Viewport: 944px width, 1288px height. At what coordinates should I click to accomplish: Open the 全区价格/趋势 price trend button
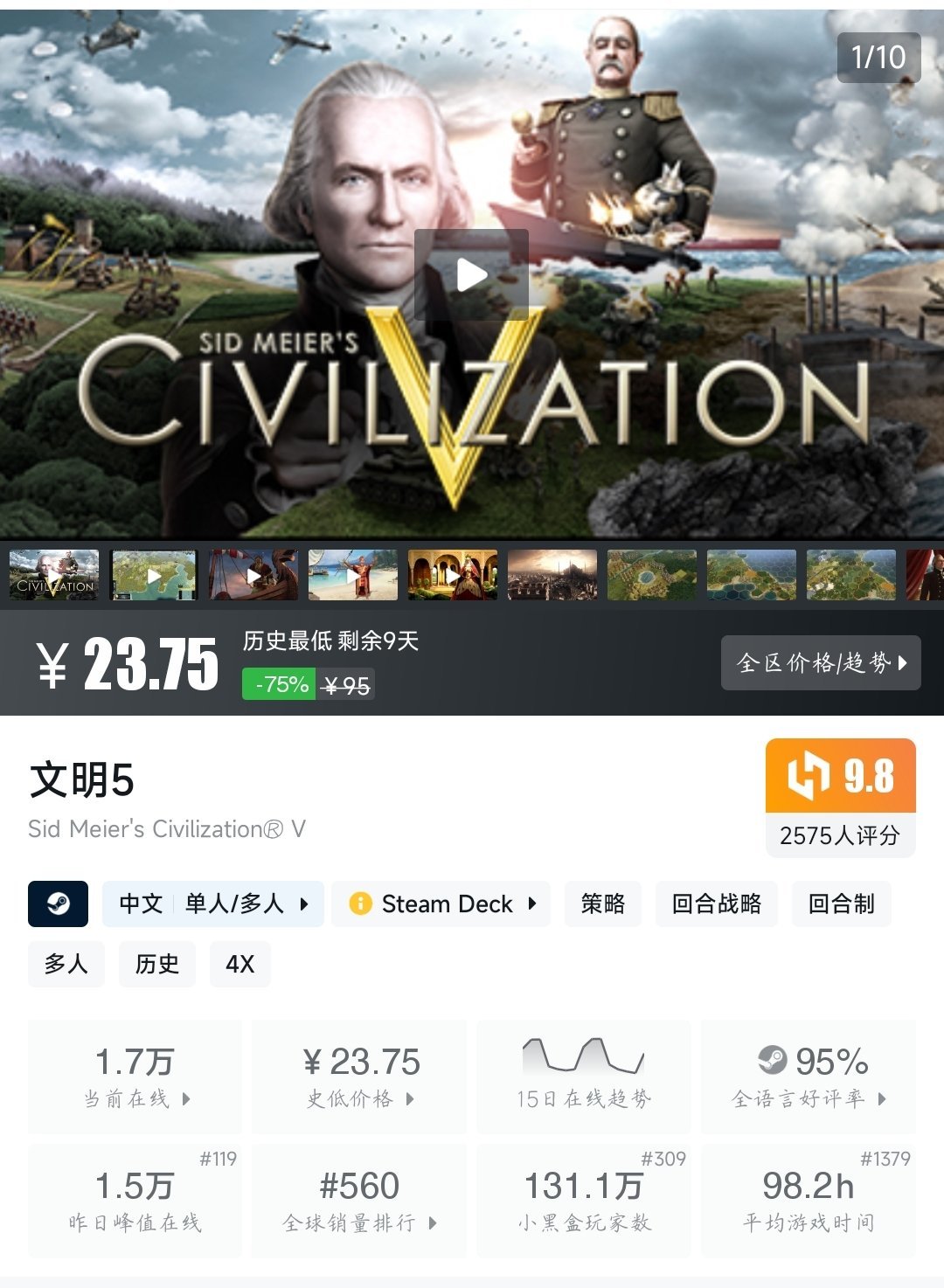(820, 662)
